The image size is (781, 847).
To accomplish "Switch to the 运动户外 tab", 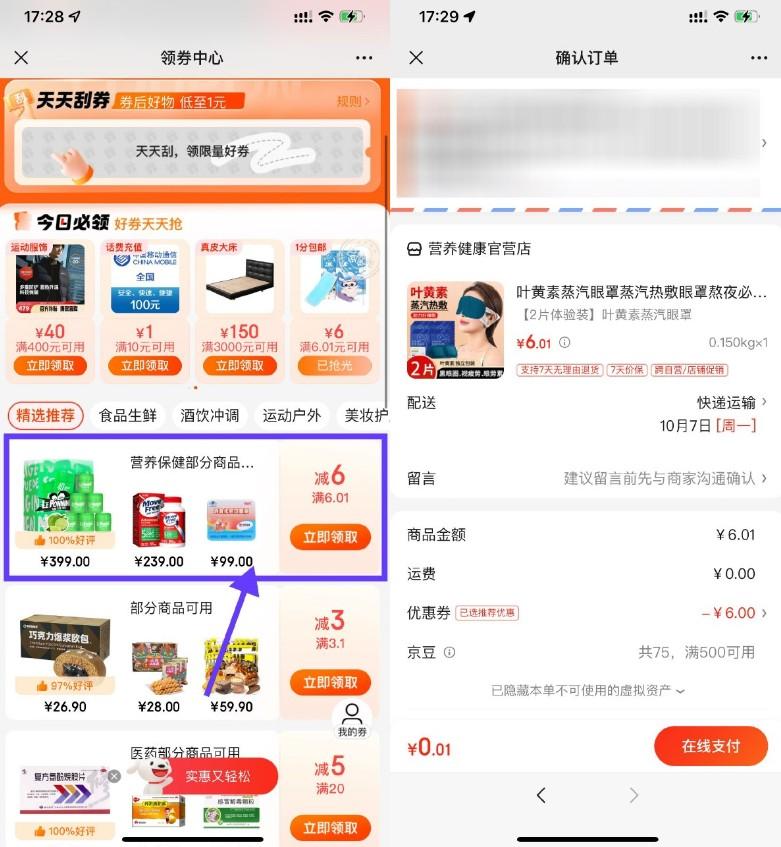I will 292,415.
